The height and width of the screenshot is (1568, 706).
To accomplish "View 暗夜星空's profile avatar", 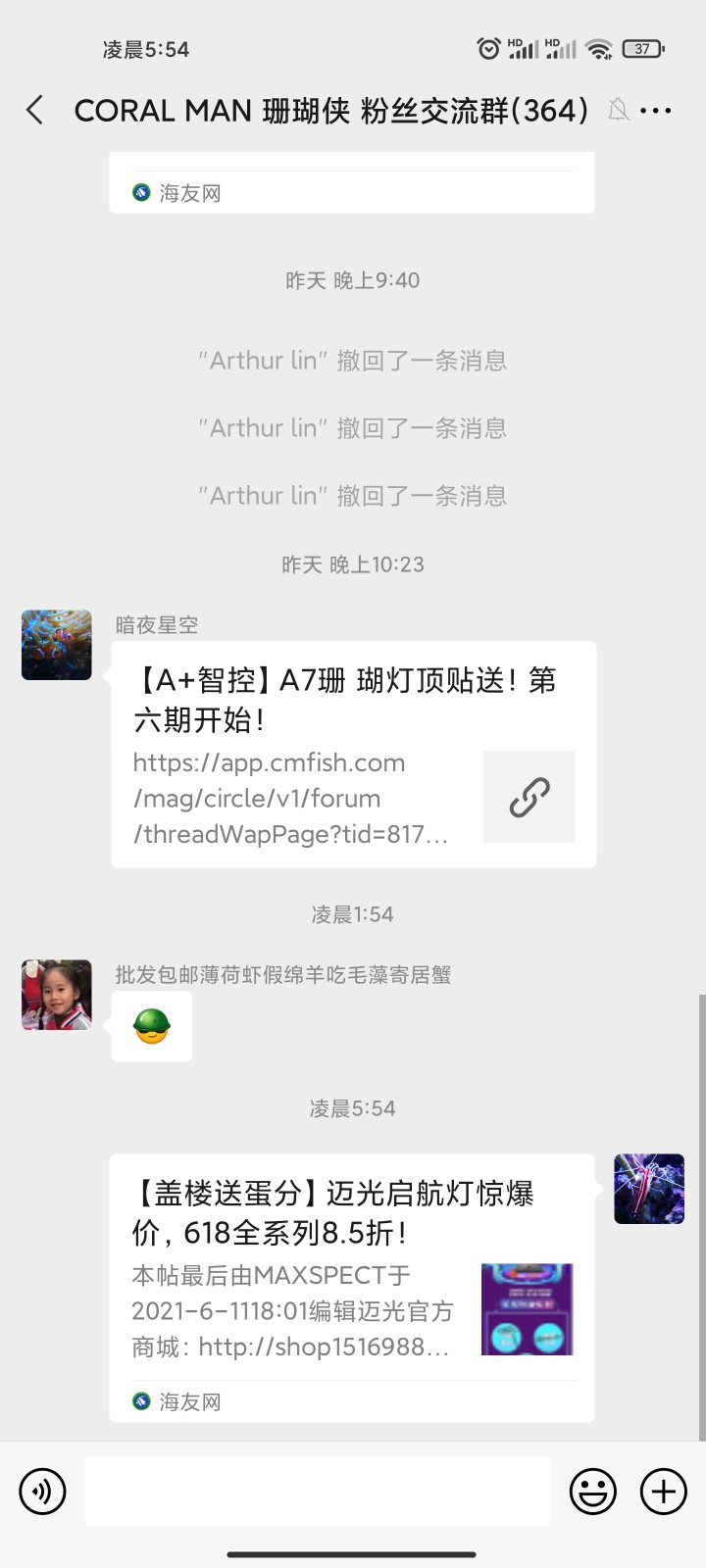I will point(57,645).
